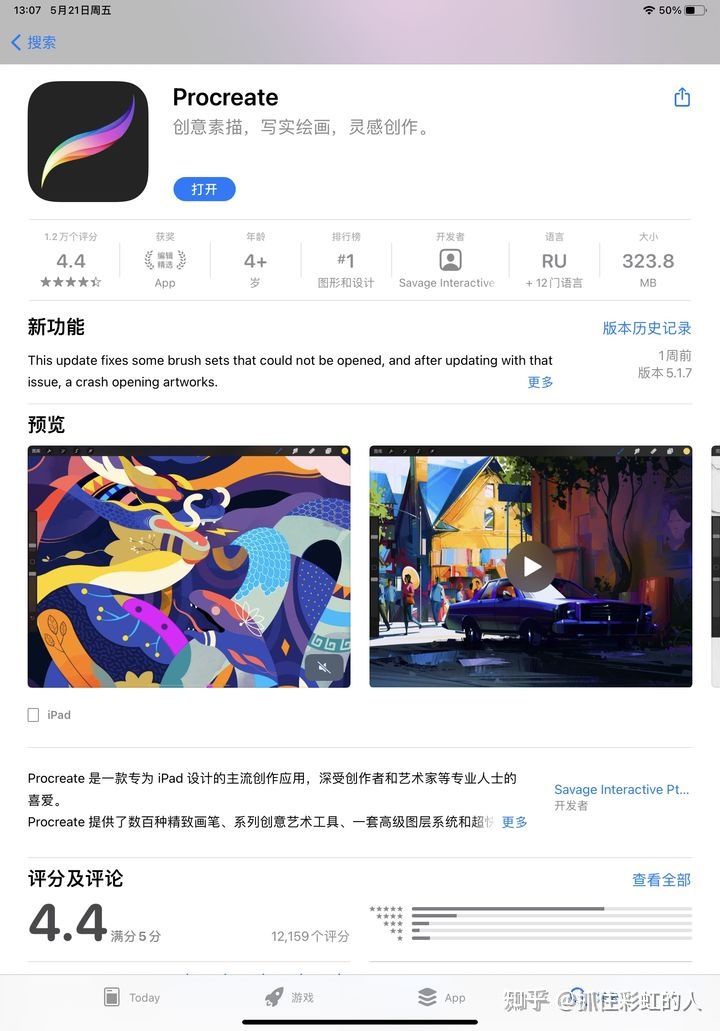Expand the update notes with 更多

pos(540,382)
